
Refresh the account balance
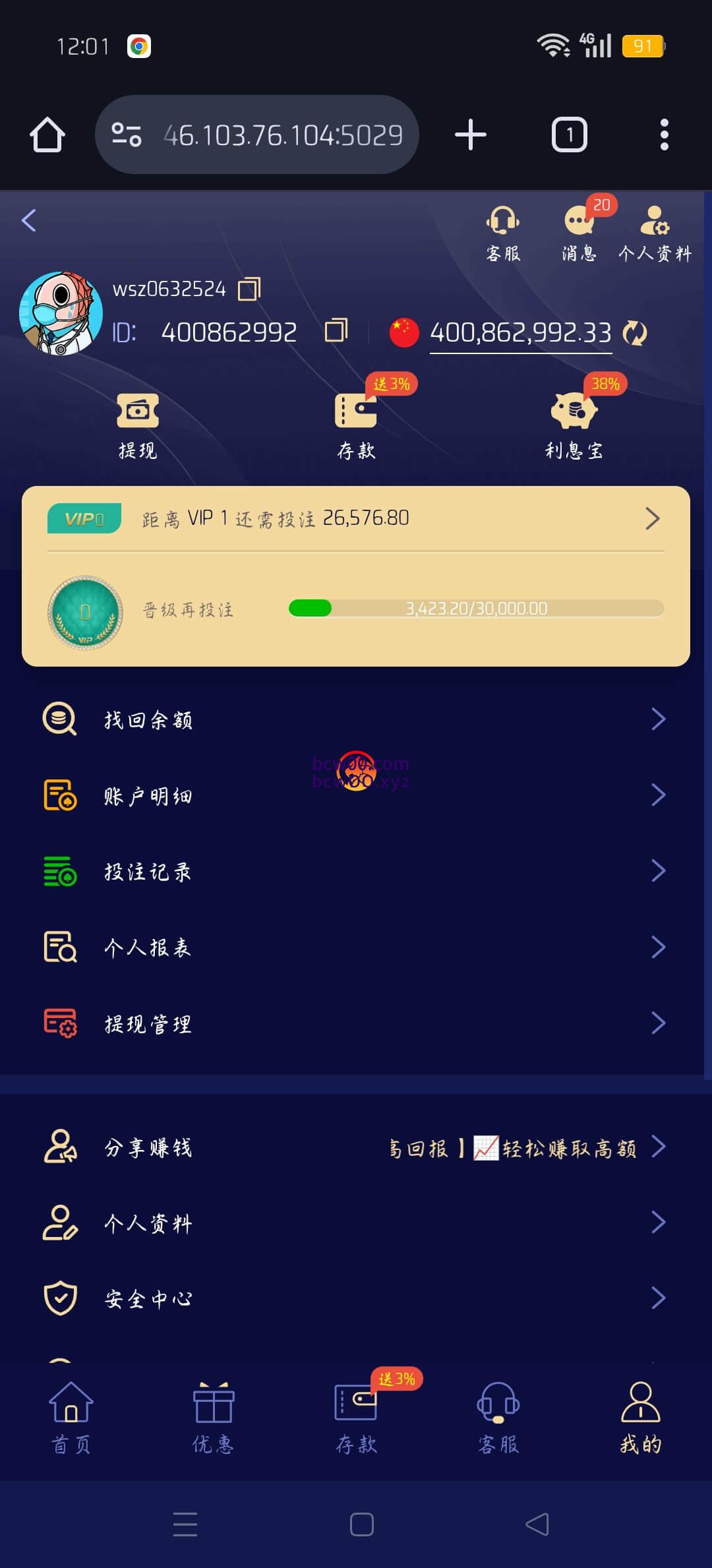[x=635, y=332]
